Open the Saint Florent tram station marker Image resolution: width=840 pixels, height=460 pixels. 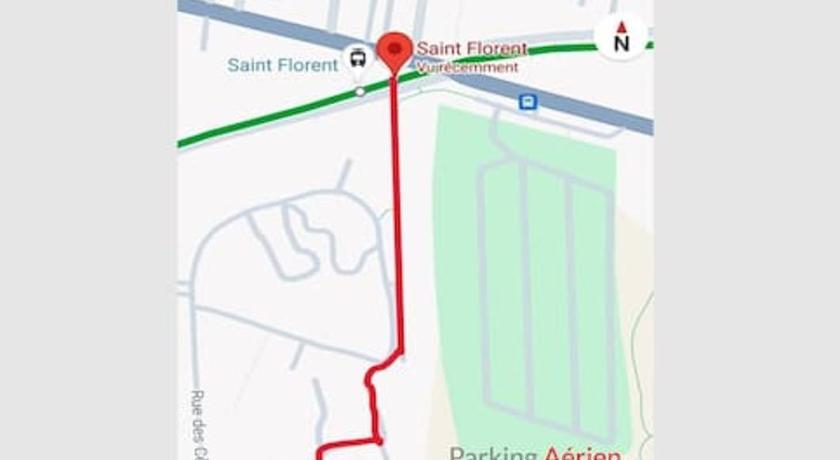click(x=357, y=58)
